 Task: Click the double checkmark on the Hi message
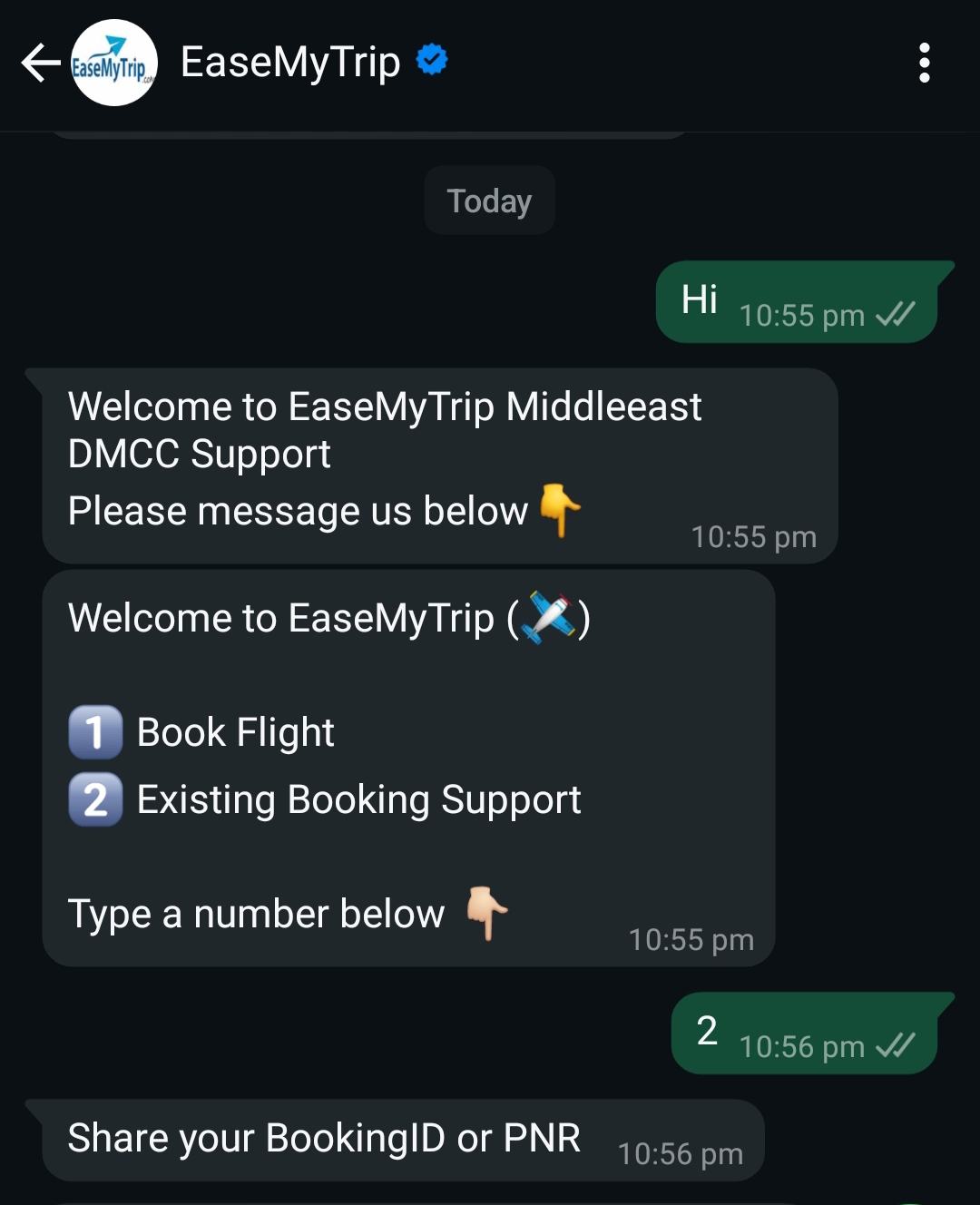pyautogui.click(x=897, y=315)
